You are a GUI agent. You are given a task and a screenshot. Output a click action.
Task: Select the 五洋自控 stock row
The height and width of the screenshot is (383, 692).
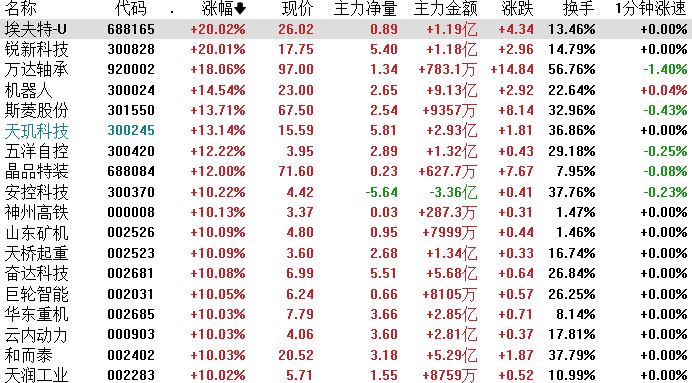346,151
